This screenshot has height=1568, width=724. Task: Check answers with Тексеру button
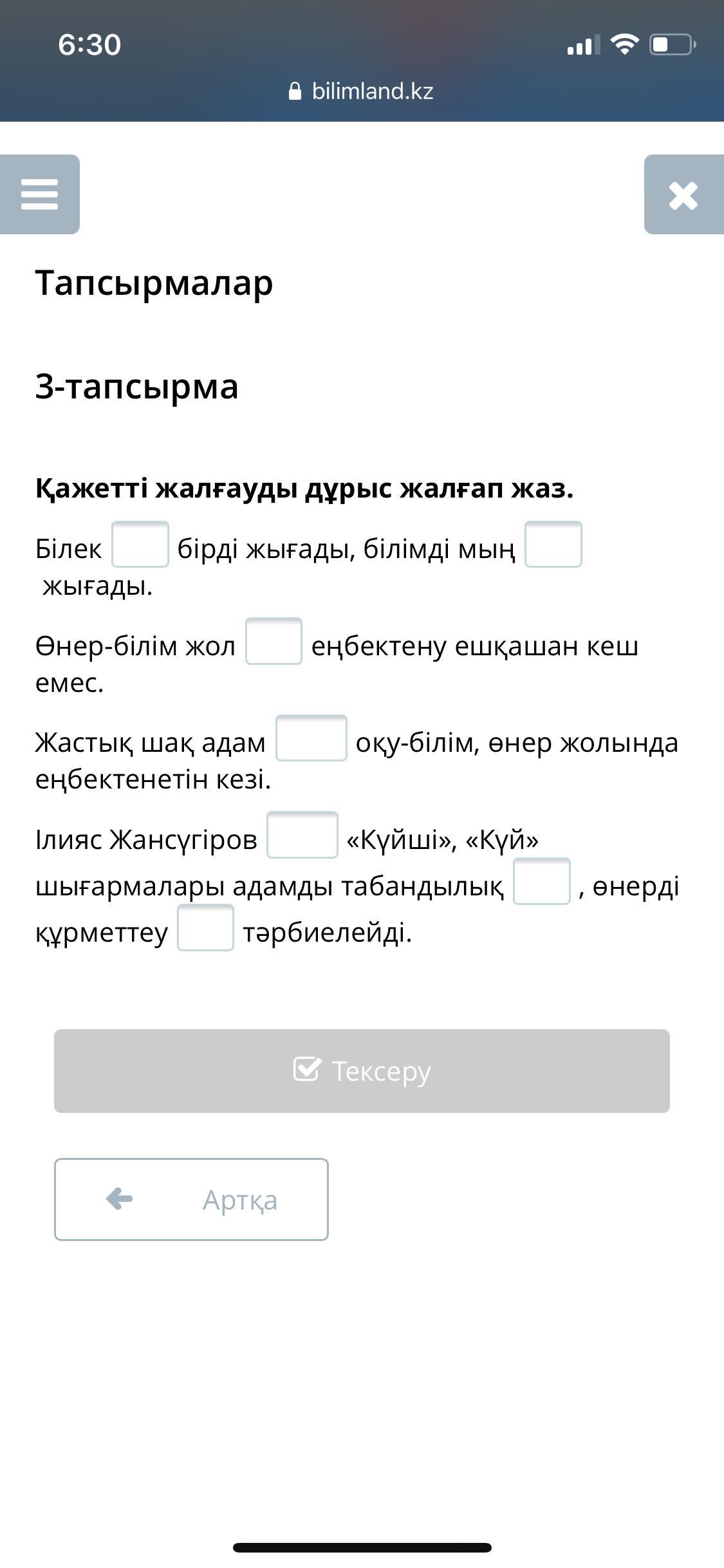pyautogui.click(x=362, y=1071)
